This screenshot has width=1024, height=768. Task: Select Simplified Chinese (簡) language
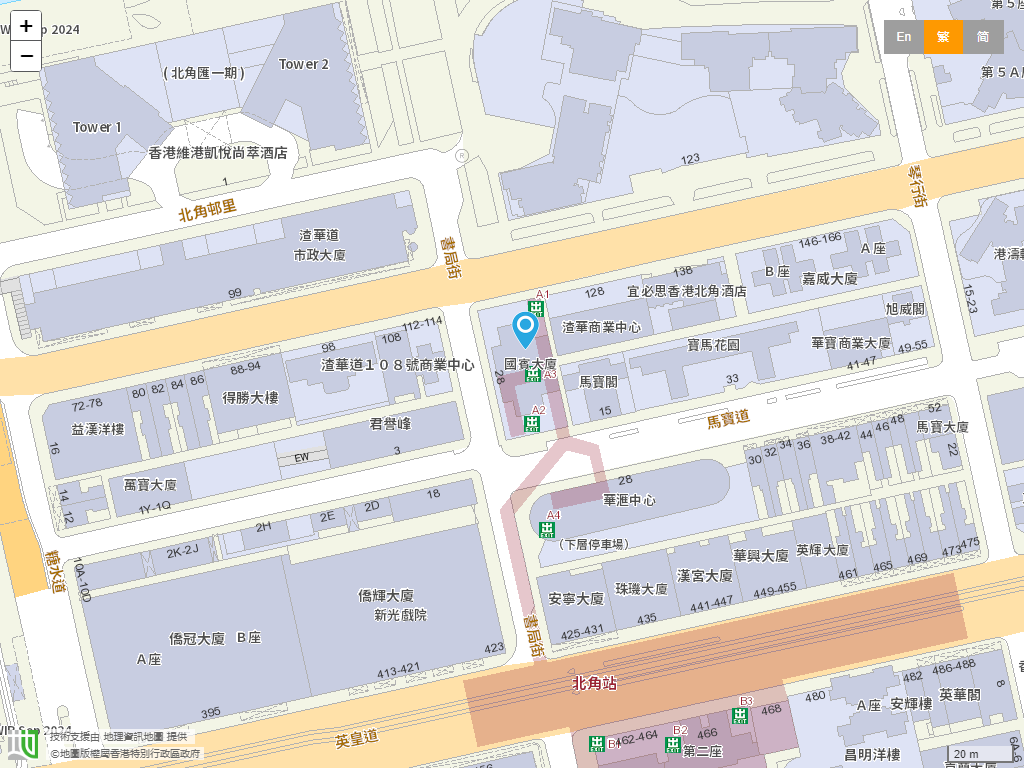pyautogui.click(x=983, y=37)
